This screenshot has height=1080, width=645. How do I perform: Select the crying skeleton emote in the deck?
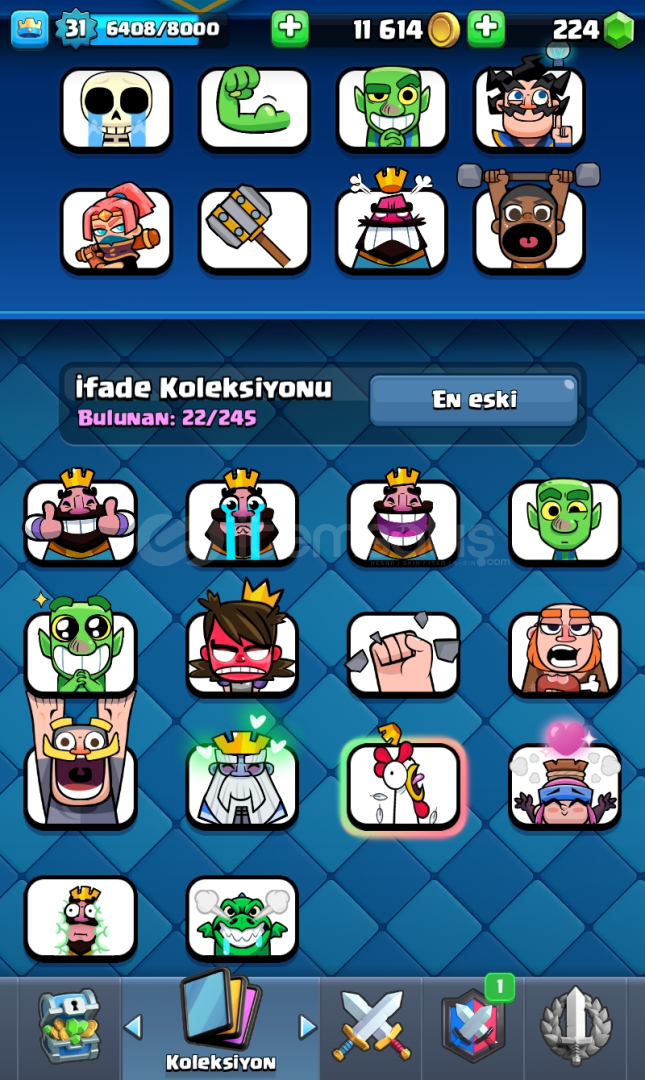pos(116,110)
